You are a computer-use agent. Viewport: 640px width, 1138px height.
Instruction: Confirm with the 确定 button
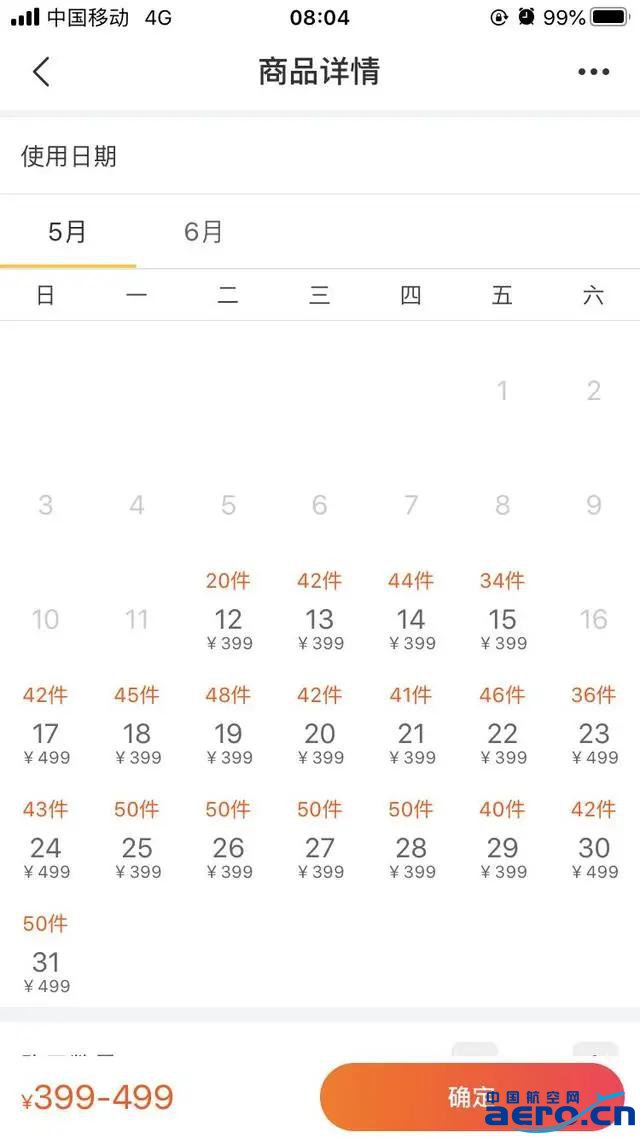472,1097
